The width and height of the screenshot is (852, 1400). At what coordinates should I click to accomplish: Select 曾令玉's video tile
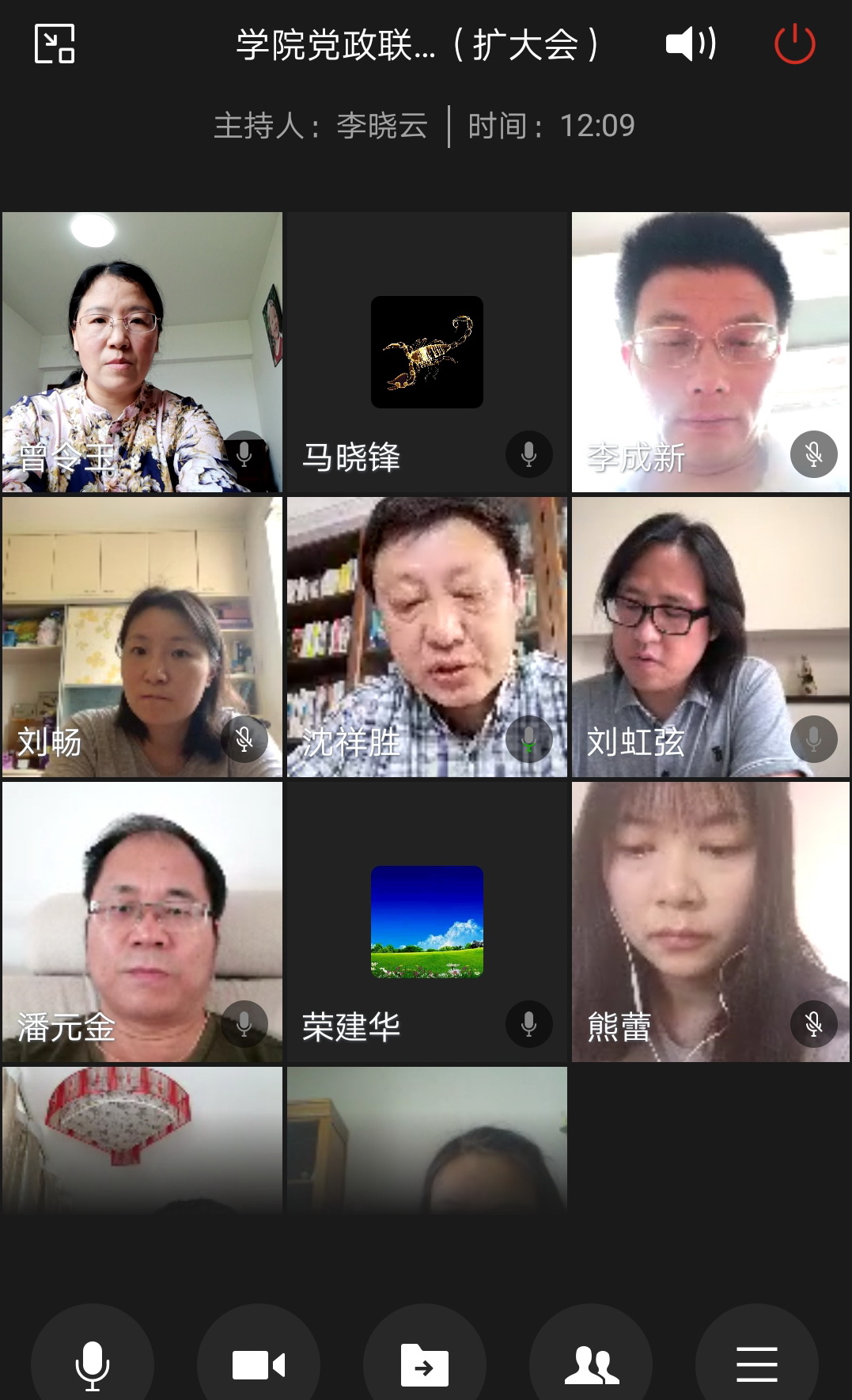tap(142, 352)
